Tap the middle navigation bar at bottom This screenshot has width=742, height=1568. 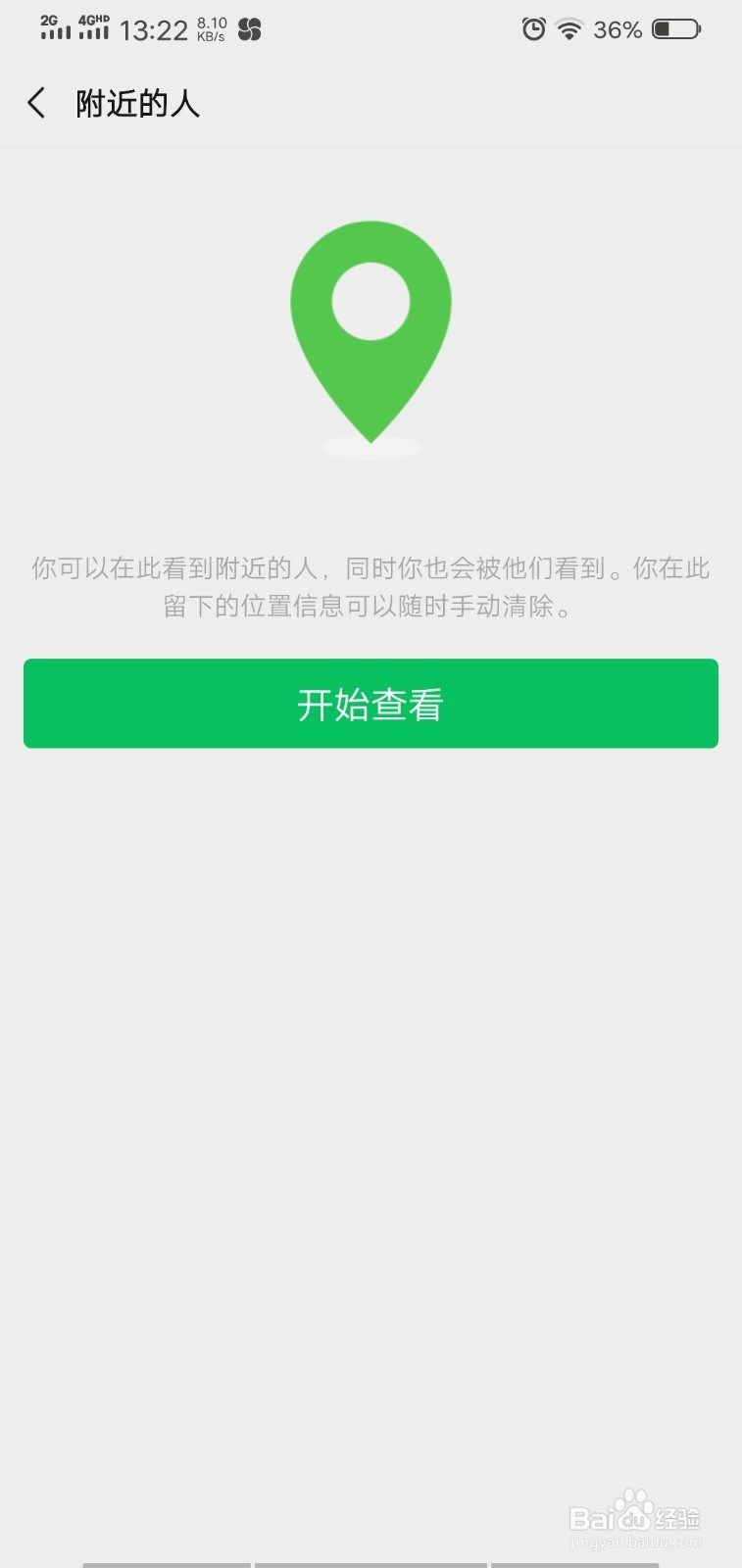point(371,1560)
